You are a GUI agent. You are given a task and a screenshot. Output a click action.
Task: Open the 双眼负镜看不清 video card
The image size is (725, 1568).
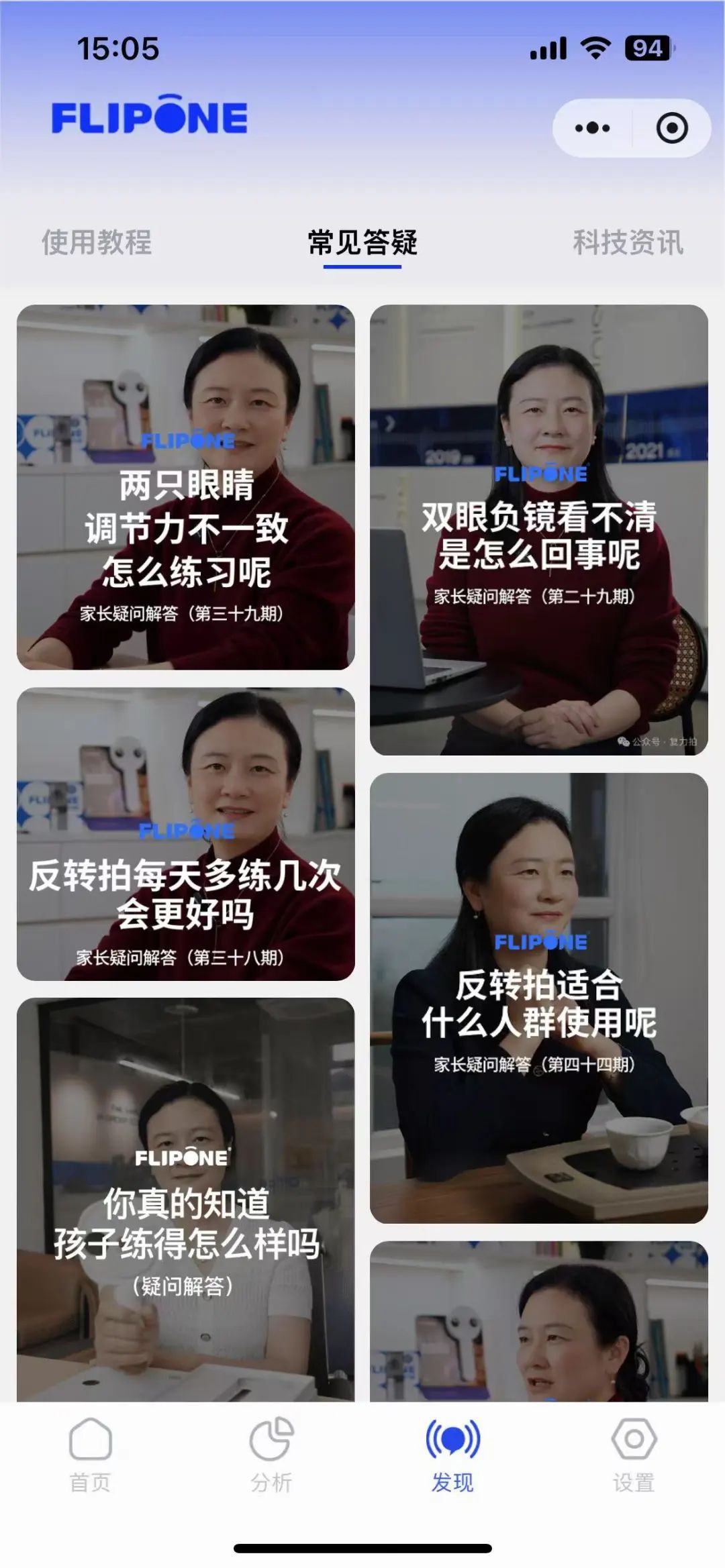(539, 530)
